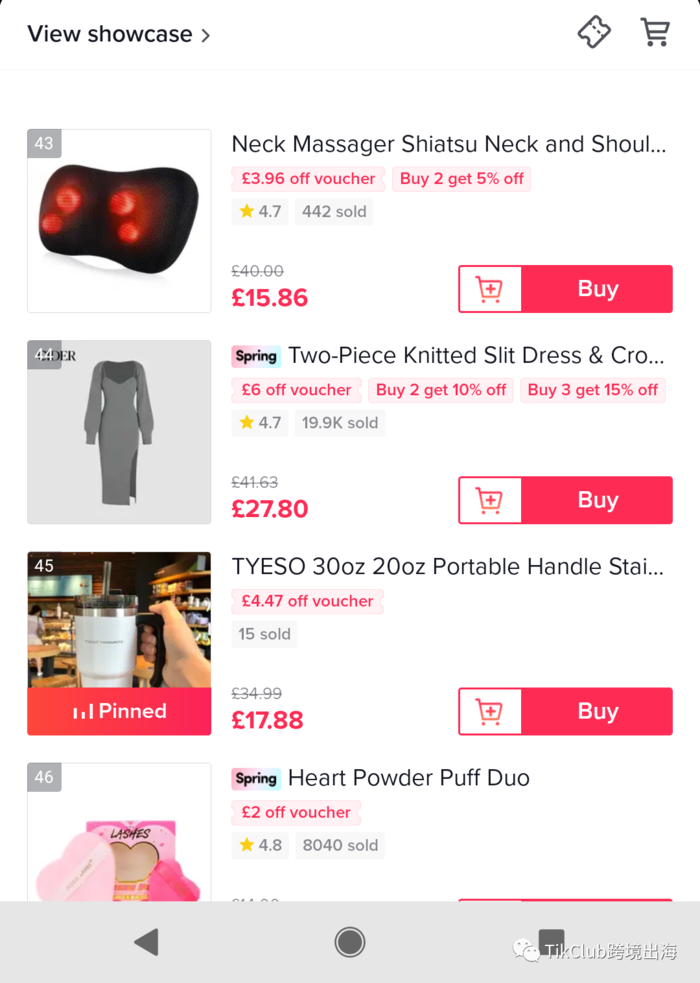The image size is (700, 983).
Task: Open View showcase link
Action: [118, 34]
